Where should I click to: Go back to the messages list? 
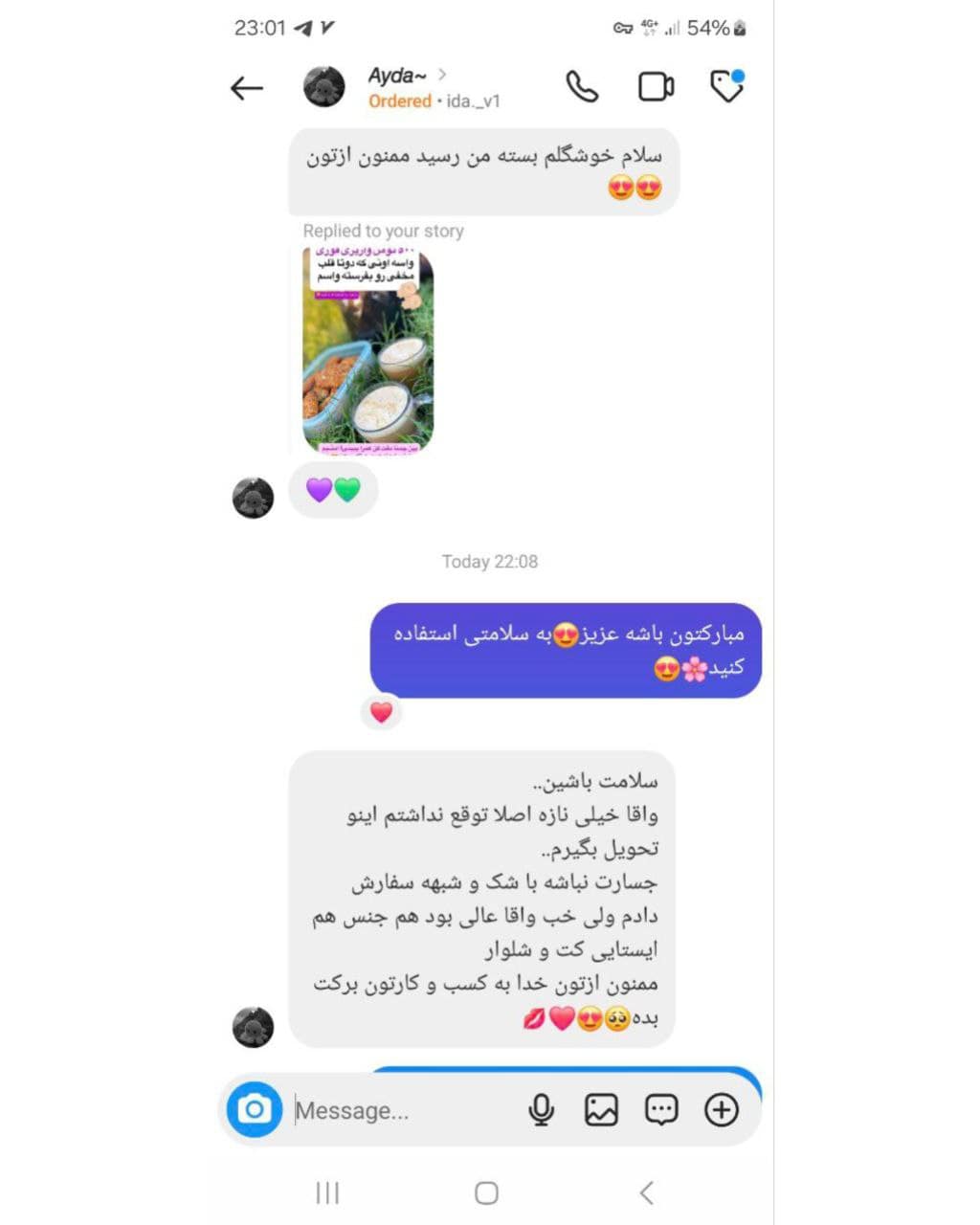coord(247,88)
